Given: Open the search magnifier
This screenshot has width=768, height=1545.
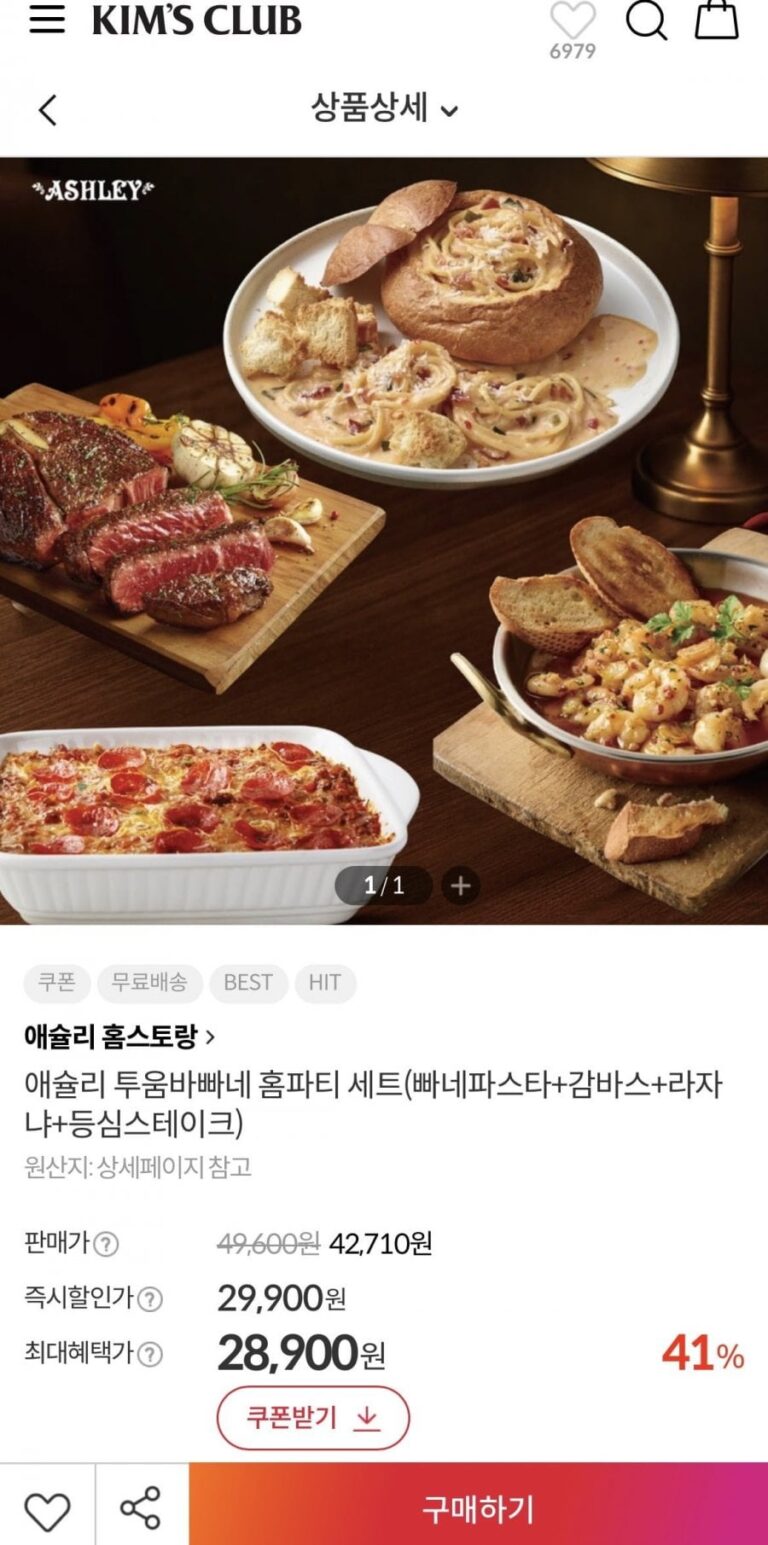Looking at the screenshot, I should coord(647,20).
